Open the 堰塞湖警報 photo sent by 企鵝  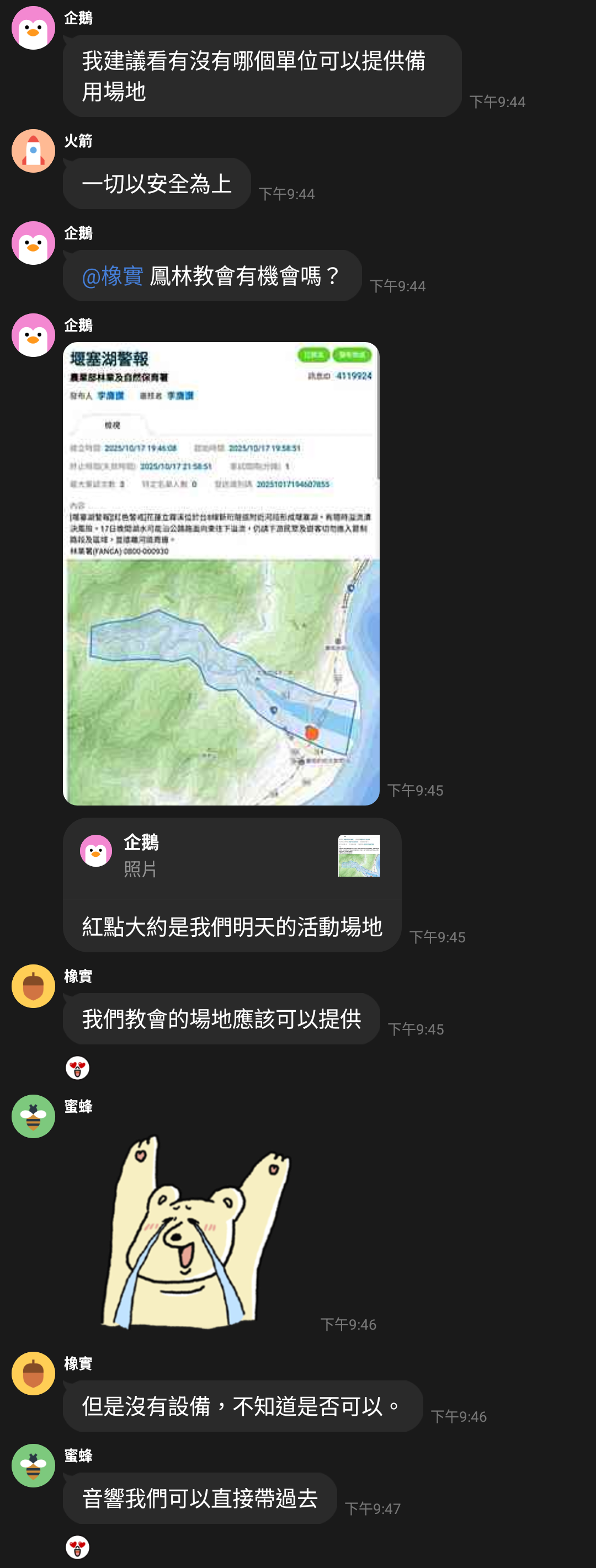(x=221, y=573)
